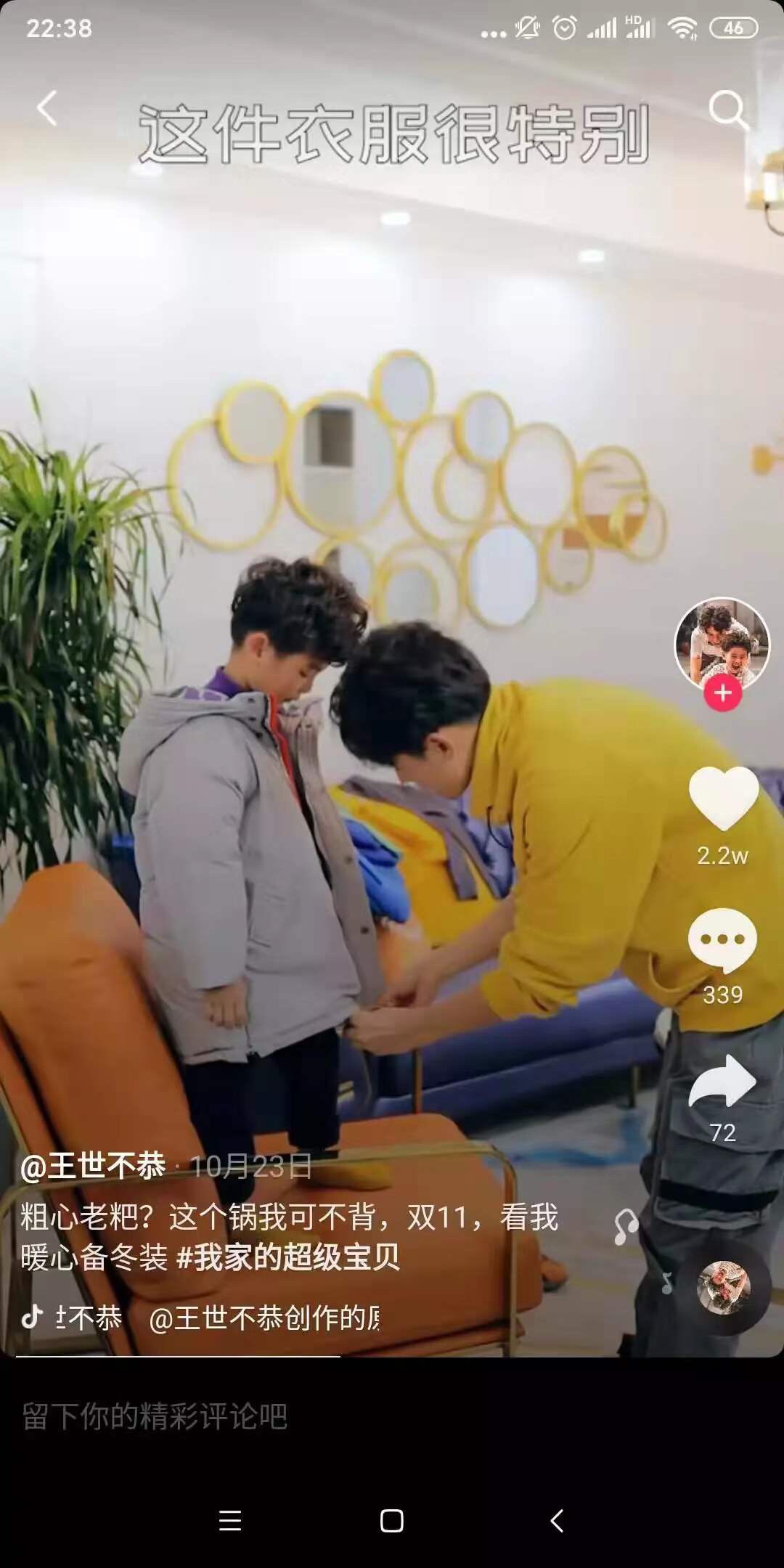Share this video via the arrow icon
Viewport: 784px width, 1568px height.
click(x=722, y=1081)
